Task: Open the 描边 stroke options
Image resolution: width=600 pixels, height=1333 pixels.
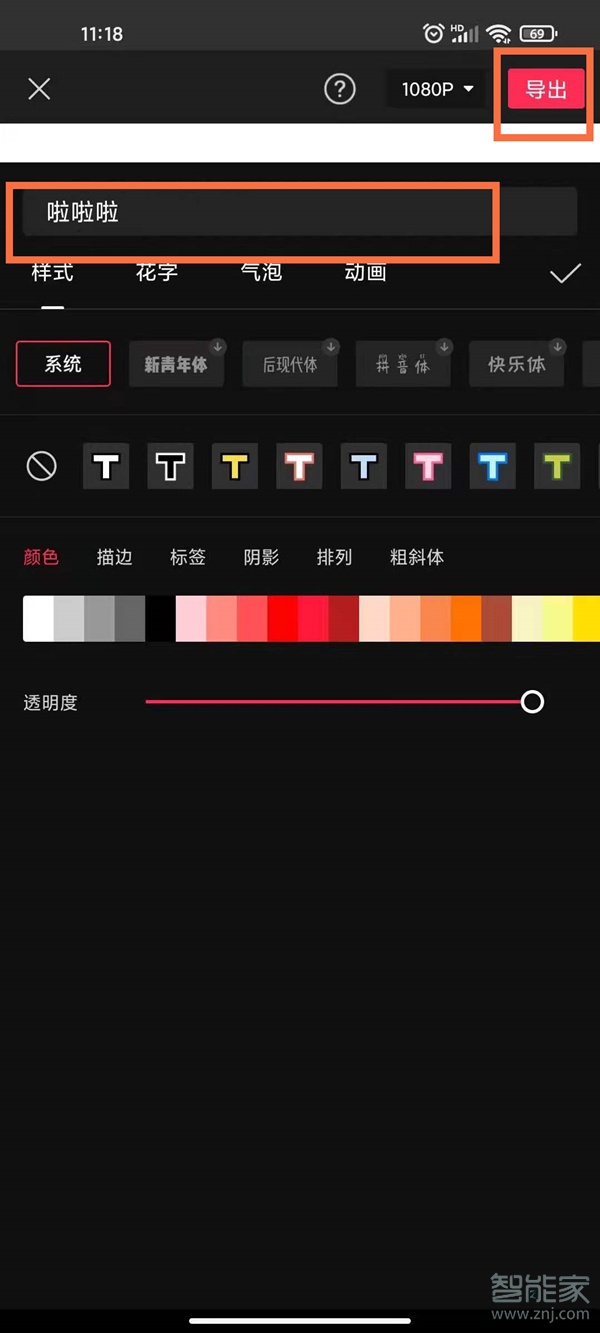Action: tap(114, 557)
